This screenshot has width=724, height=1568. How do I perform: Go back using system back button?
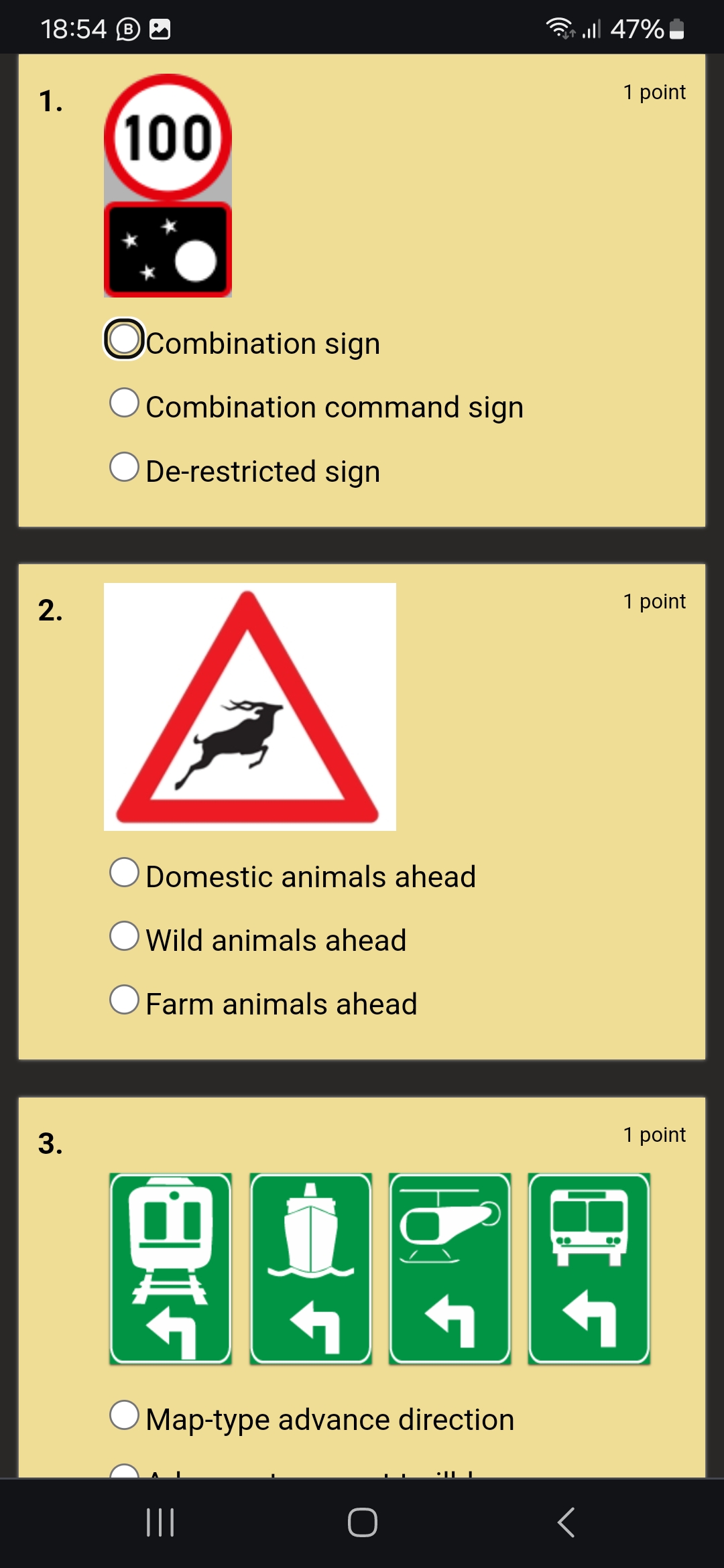(x=566, y=1522)
